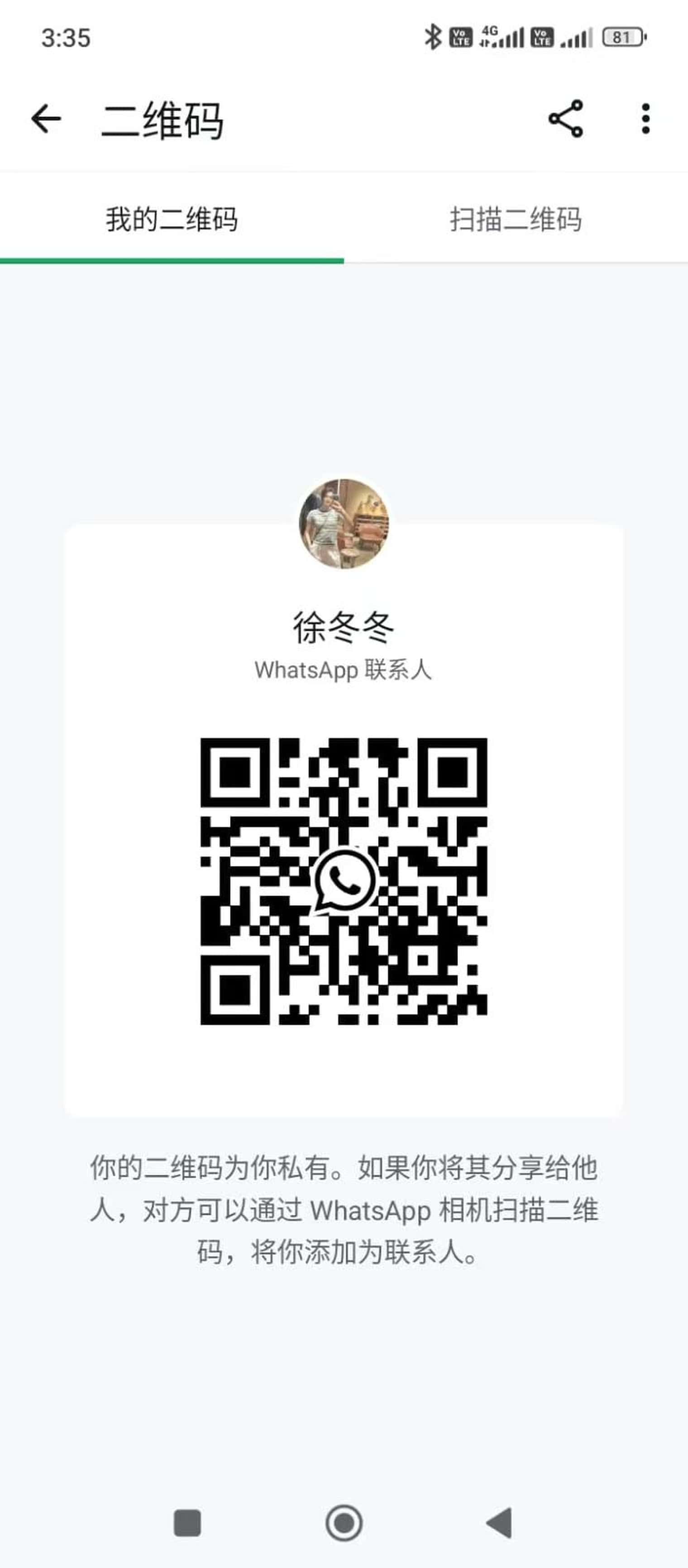Open recent apps via square button
This screenshot has width=688, height=1568.
point(187,1523)
